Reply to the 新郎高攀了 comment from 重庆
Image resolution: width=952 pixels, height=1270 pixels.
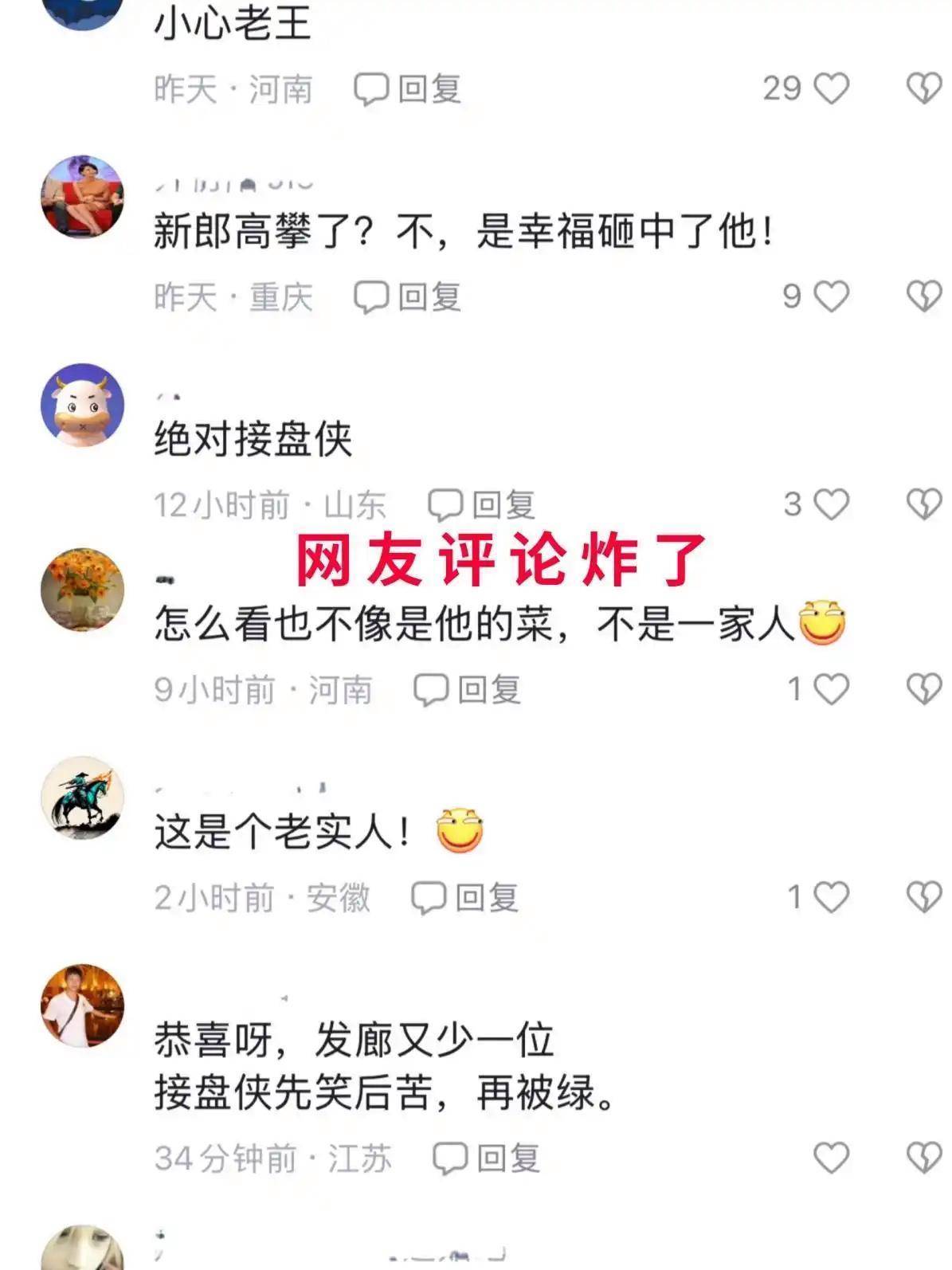click(408, 296)
